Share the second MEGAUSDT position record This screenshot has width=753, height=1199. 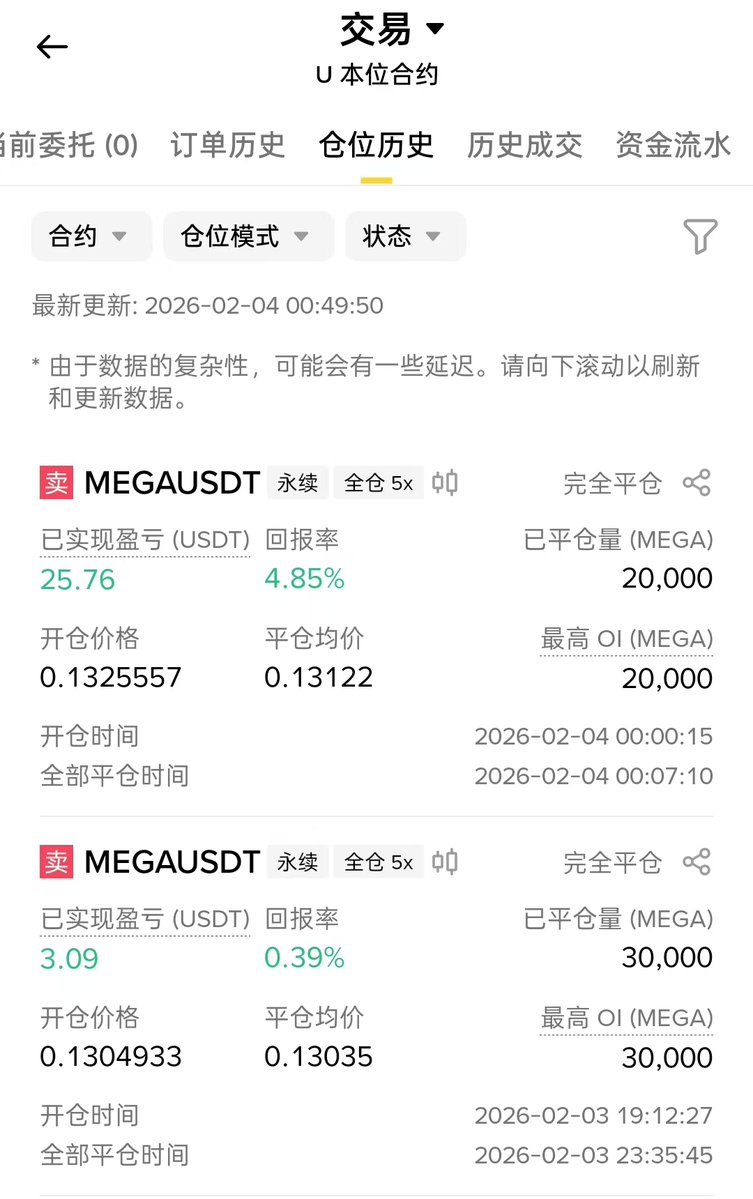click(x=697, y=861)
